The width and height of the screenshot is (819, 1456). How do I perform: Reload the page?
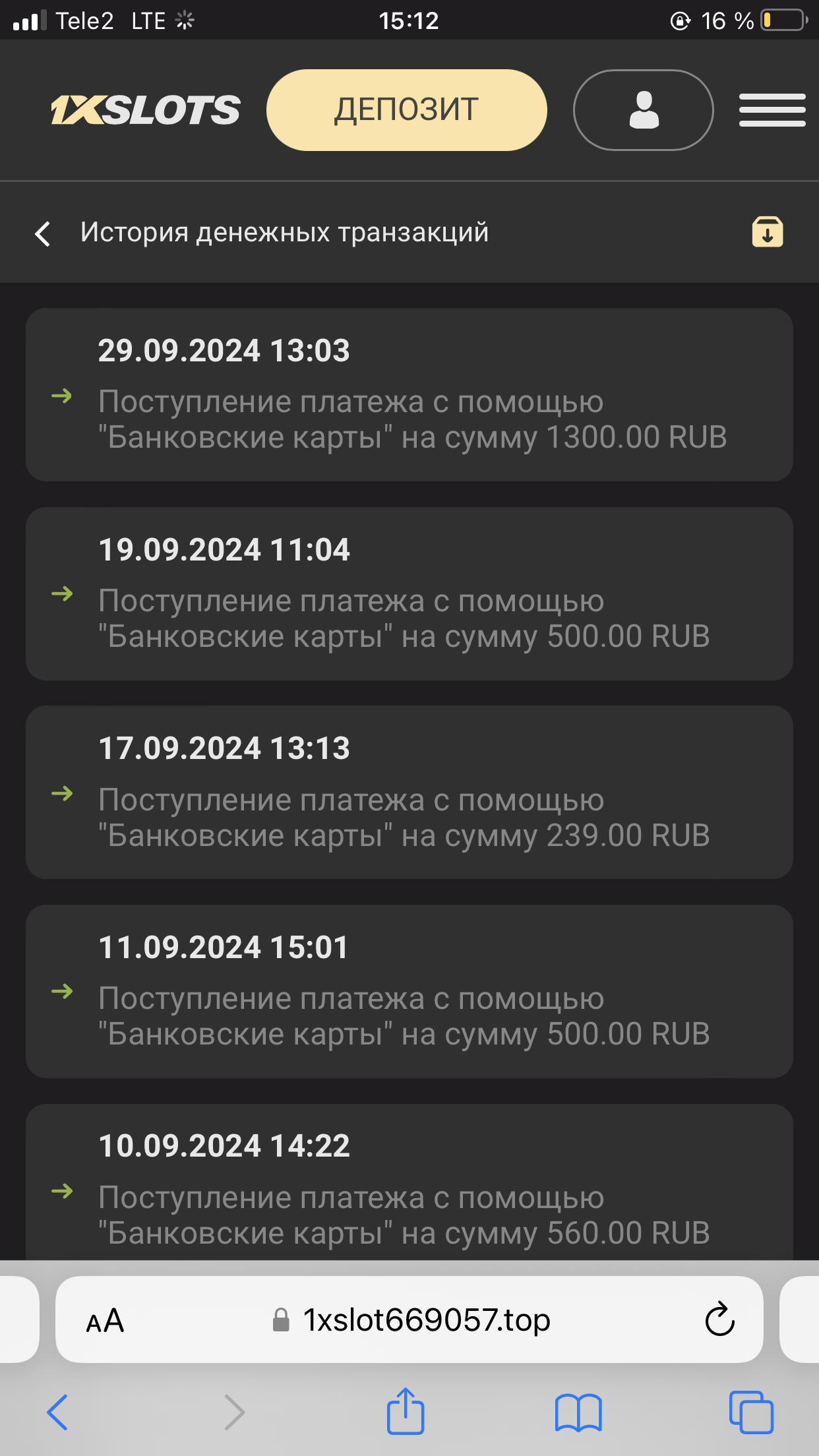tap(719, 1319)
